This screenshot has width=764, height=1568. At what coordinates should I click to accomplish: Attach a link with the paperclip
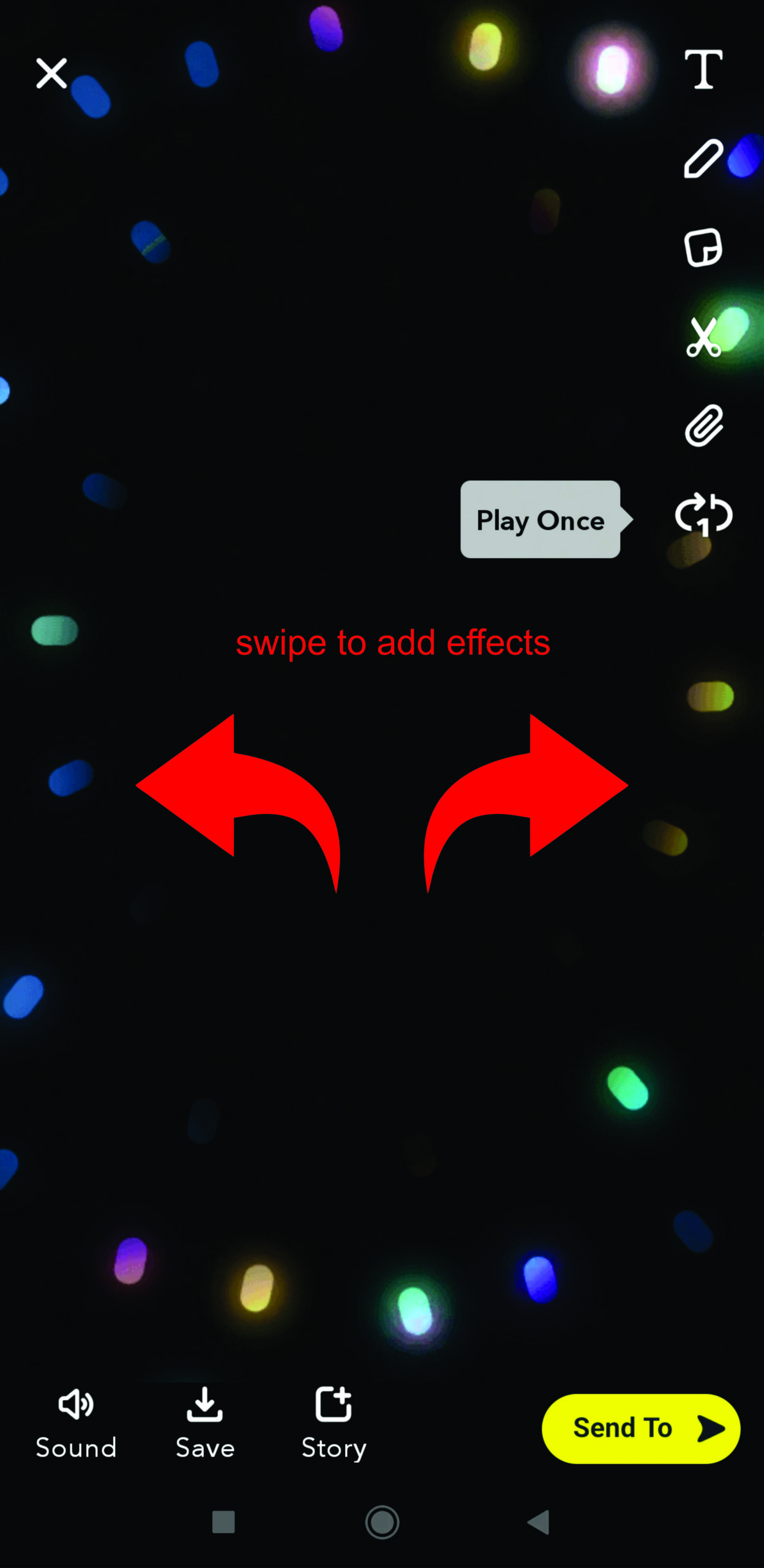[703, 425]
